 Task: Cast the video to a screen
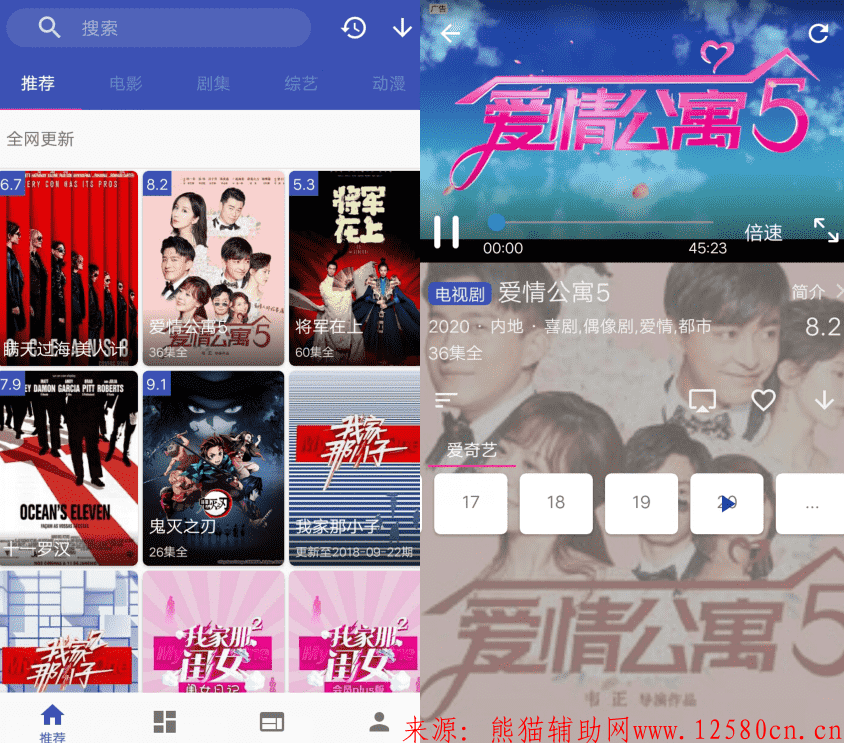702,400
